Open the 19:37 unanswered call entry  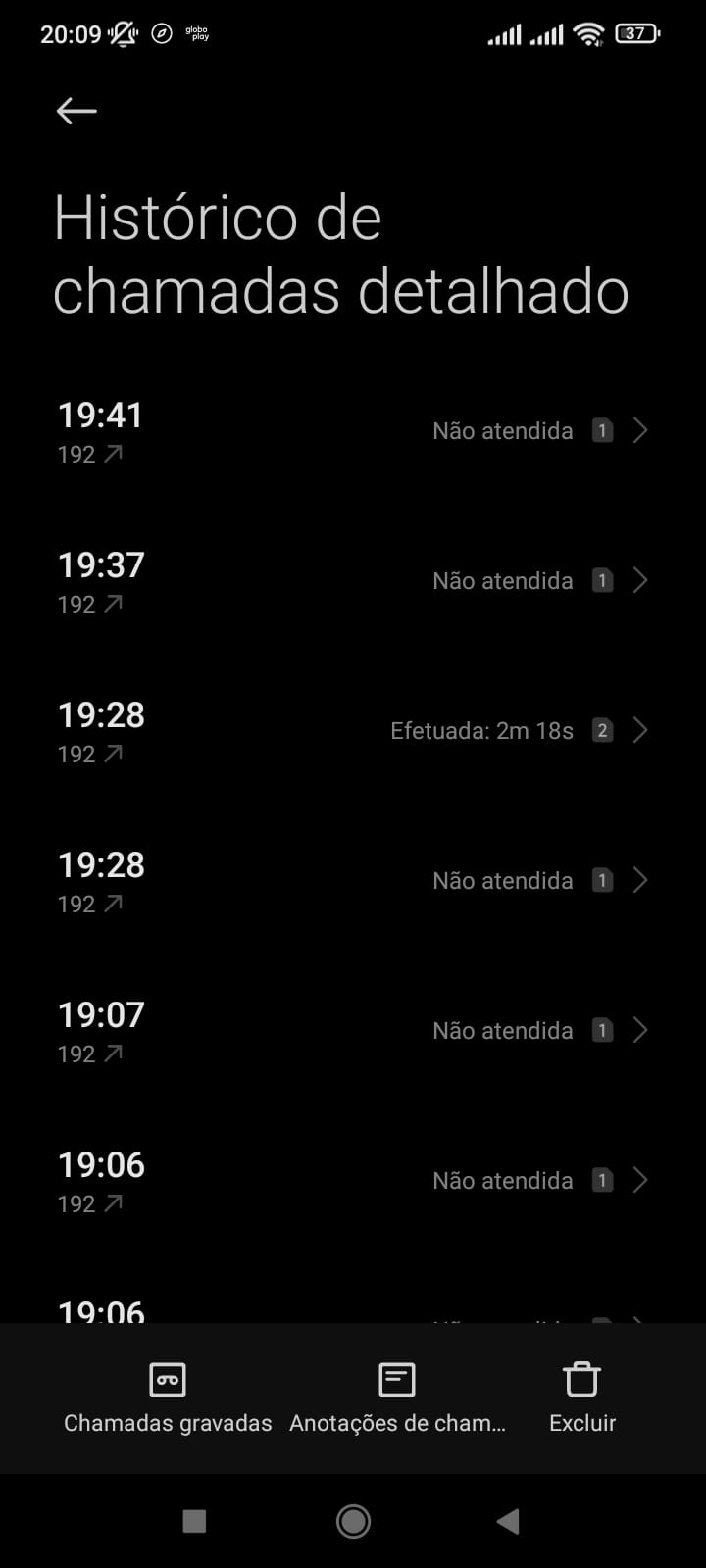point(353,581)
